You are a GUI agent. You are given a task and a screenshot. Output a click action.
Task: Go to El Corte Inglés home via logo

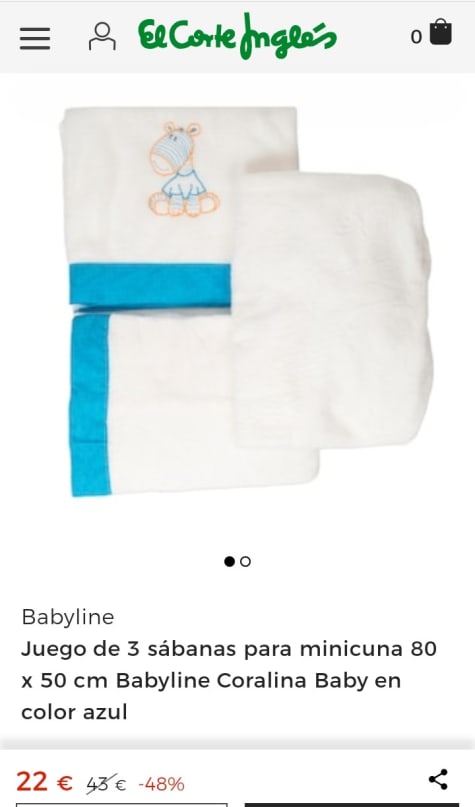point(237,36)
